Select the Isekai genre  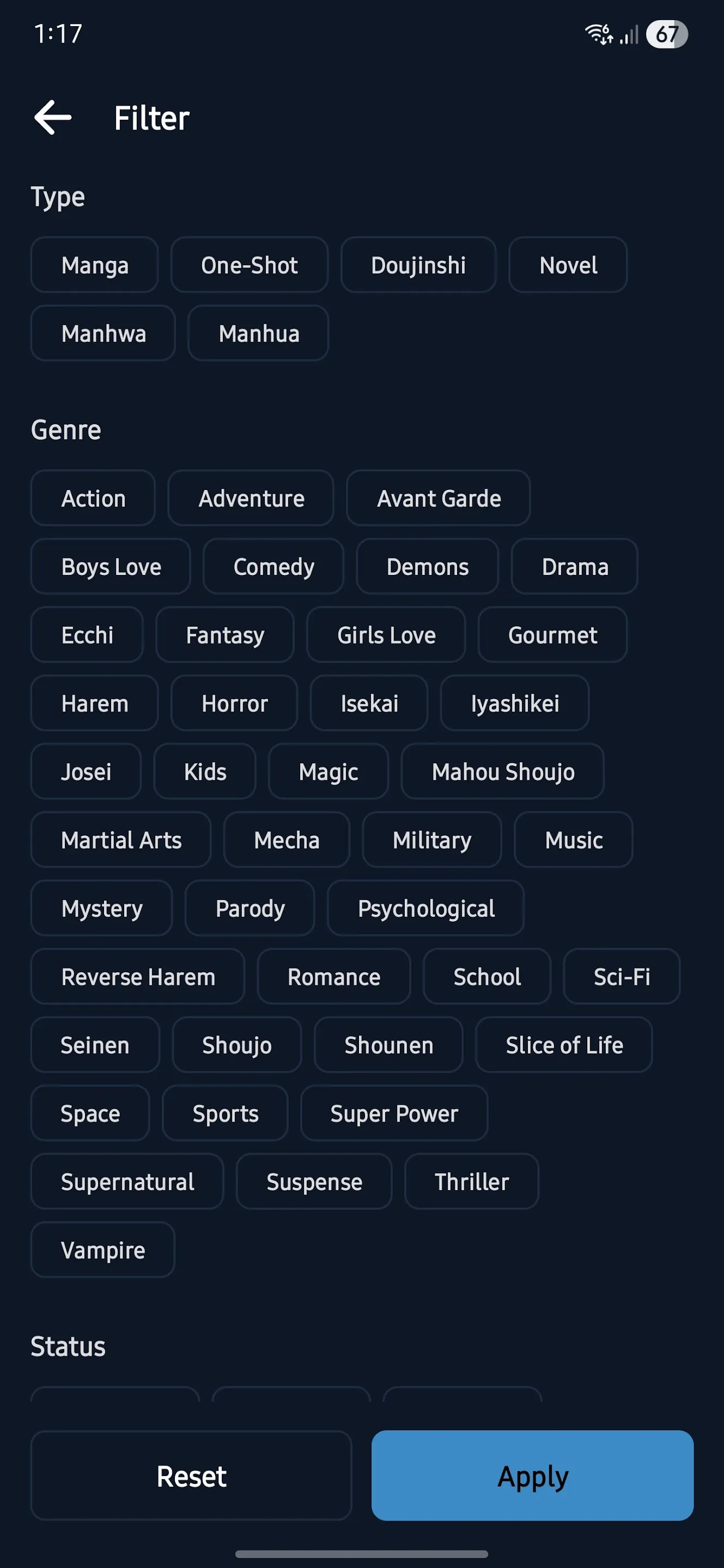[x=368, y=703]
